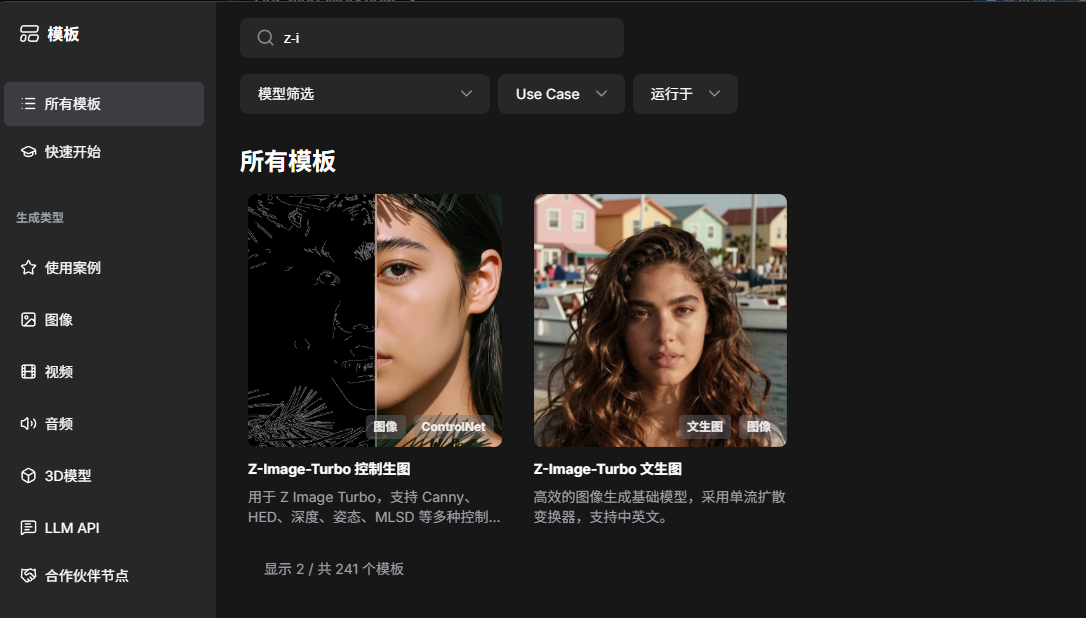The image size is (1086, 618).
Task: Open the LLM API category
Action: click(72, 528)
